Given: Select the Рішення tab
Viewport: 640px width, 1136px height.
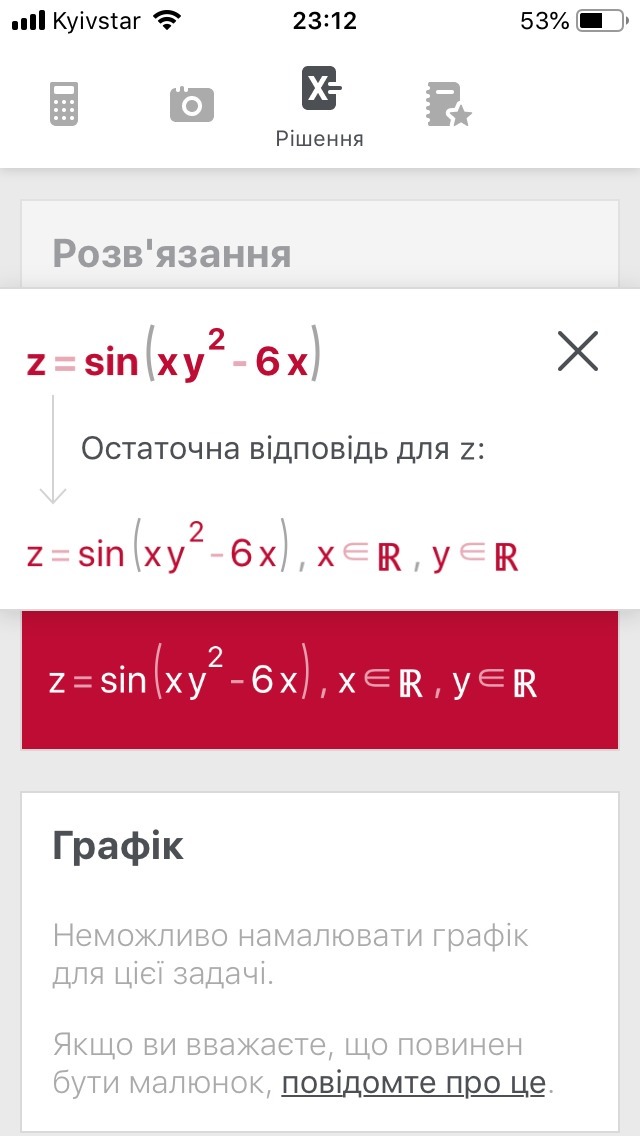Looking at the screenshot, I should pyautogui.click(x=320, y=108).
